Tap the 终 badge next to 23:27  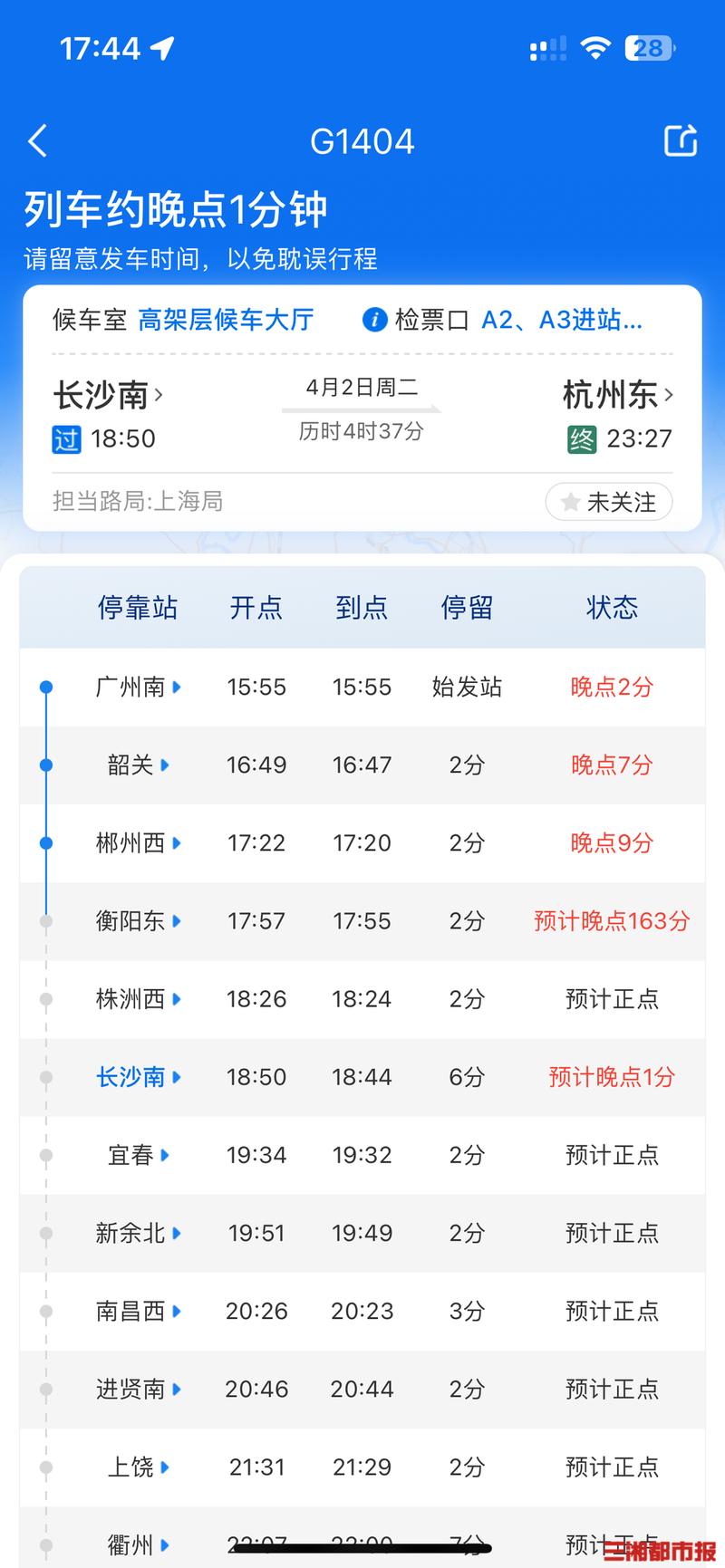[581, 439]
